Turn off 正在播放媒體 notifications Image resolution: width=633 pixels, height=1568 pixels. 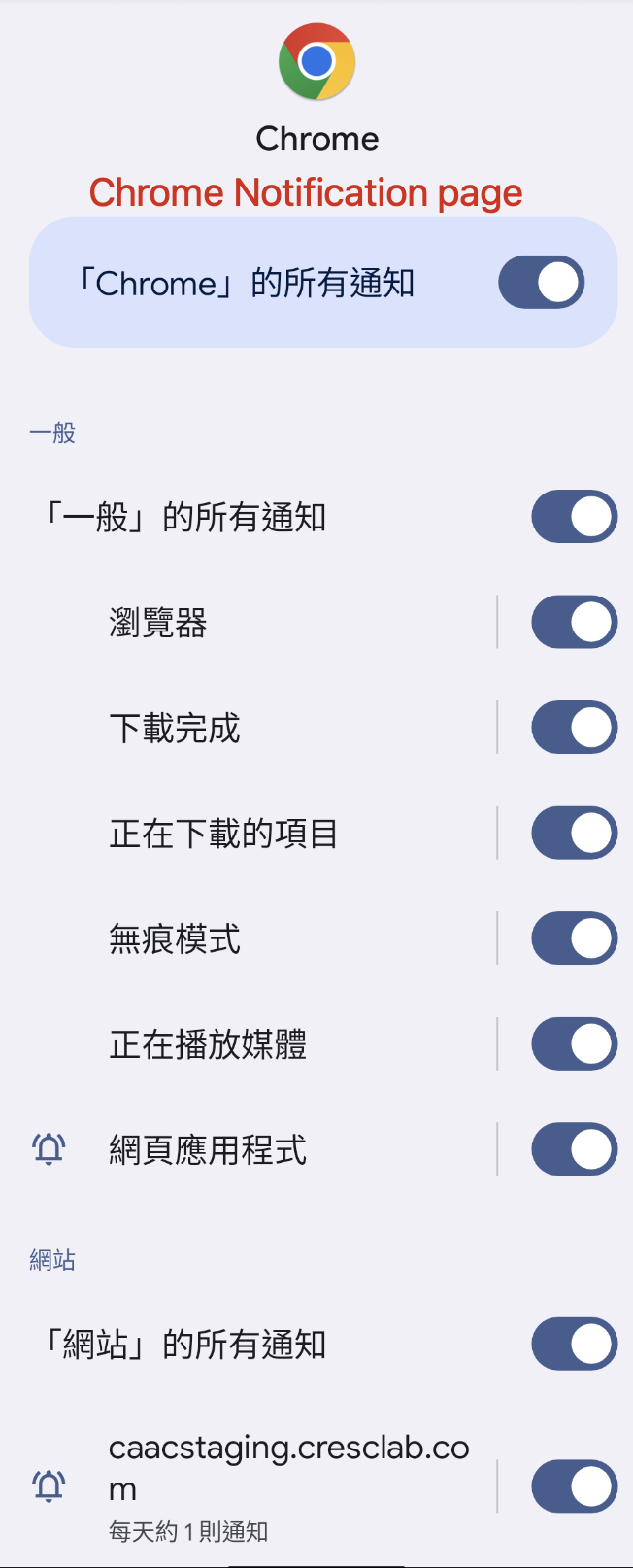pos(574,1044)
